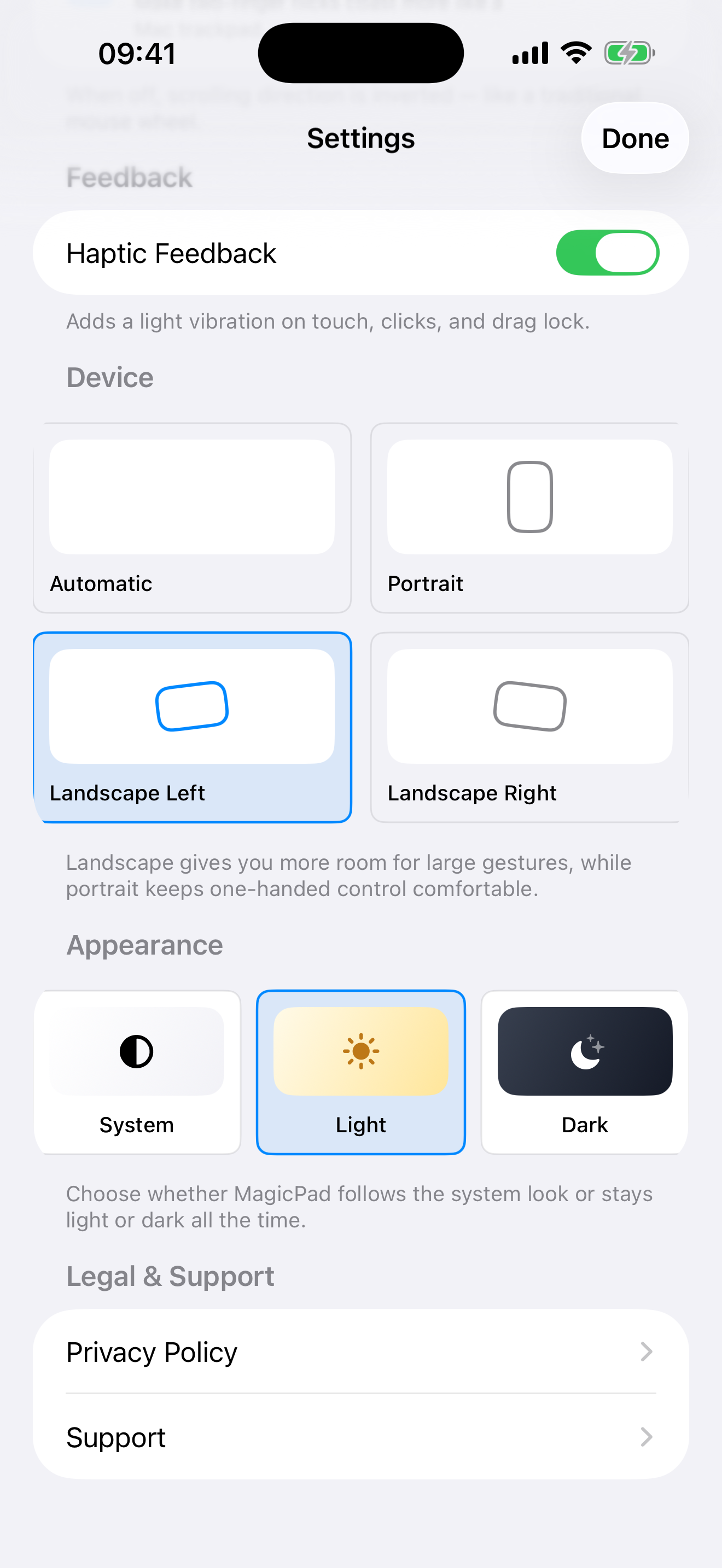
Task: Select the Landscape Left option
Action: tap(192, 727)
